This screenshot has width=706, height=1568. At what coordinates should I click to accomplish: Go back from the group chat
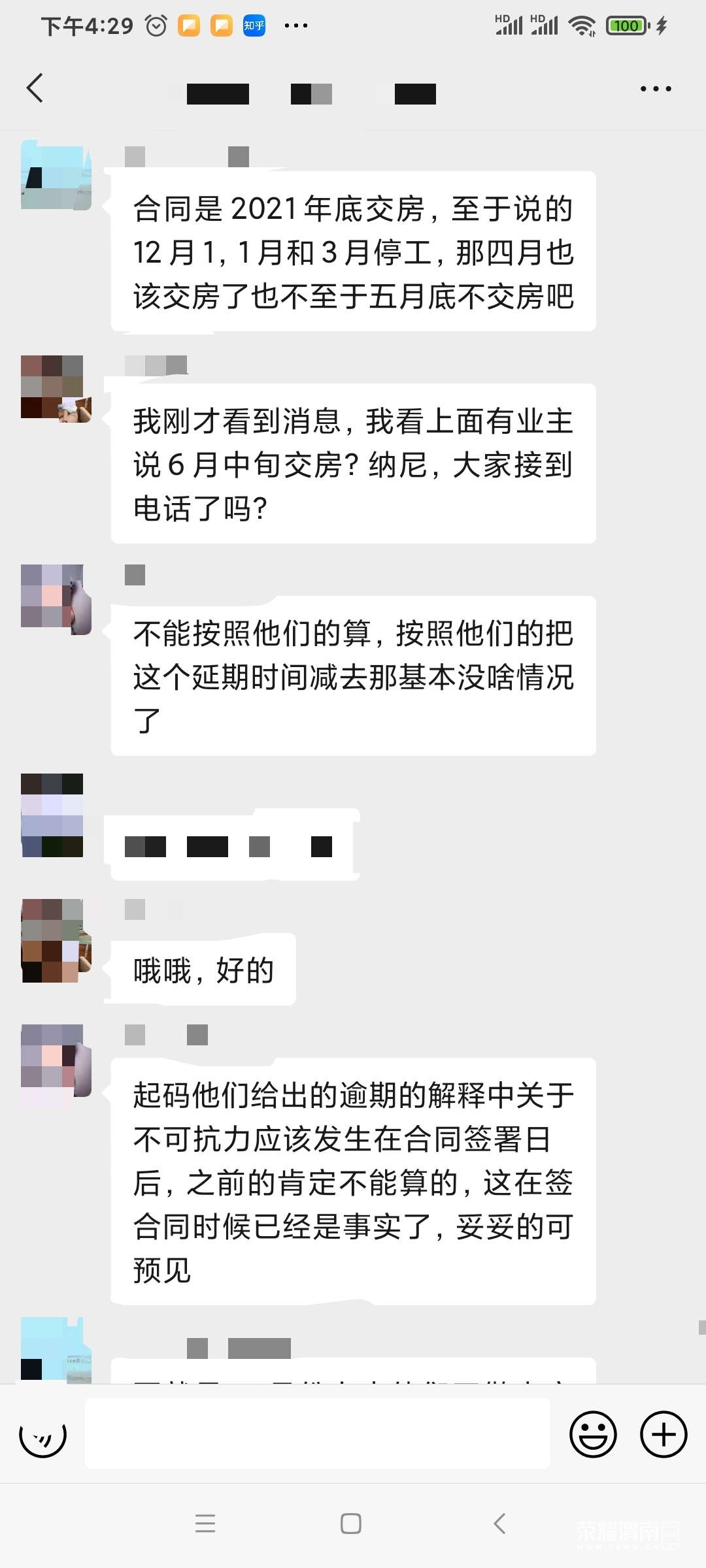click(35, 88)
